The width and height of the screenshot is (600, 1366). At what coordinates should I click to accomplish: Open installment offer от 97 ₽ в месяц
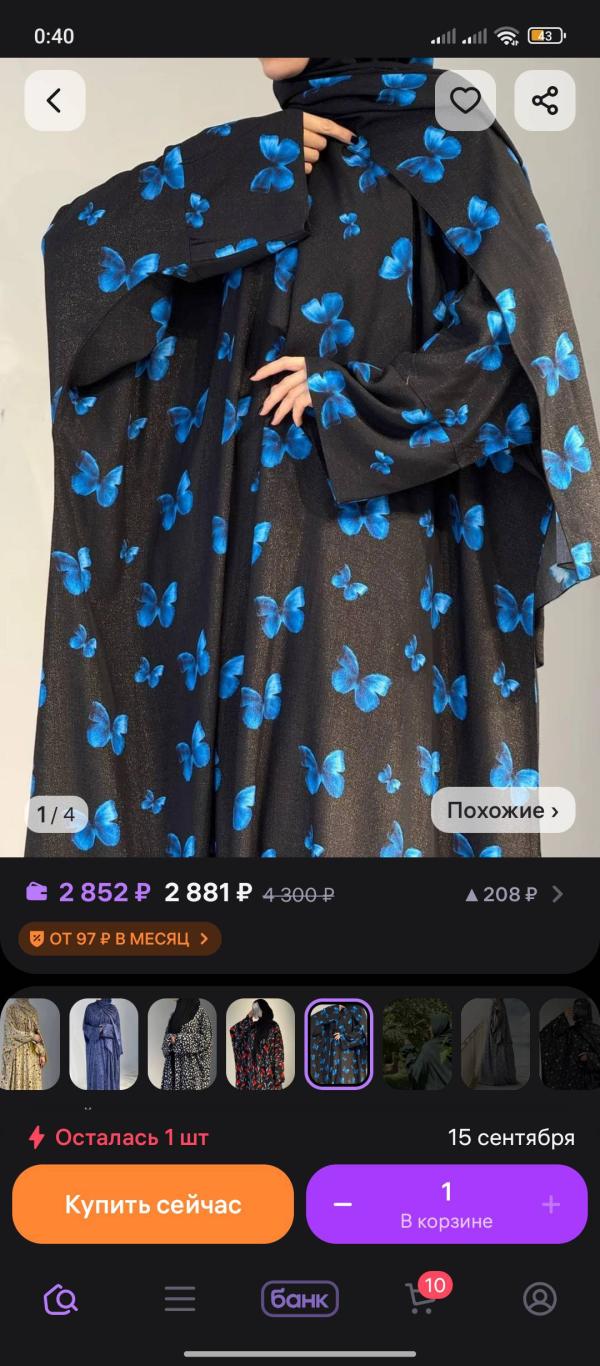[x=119, y=939]
